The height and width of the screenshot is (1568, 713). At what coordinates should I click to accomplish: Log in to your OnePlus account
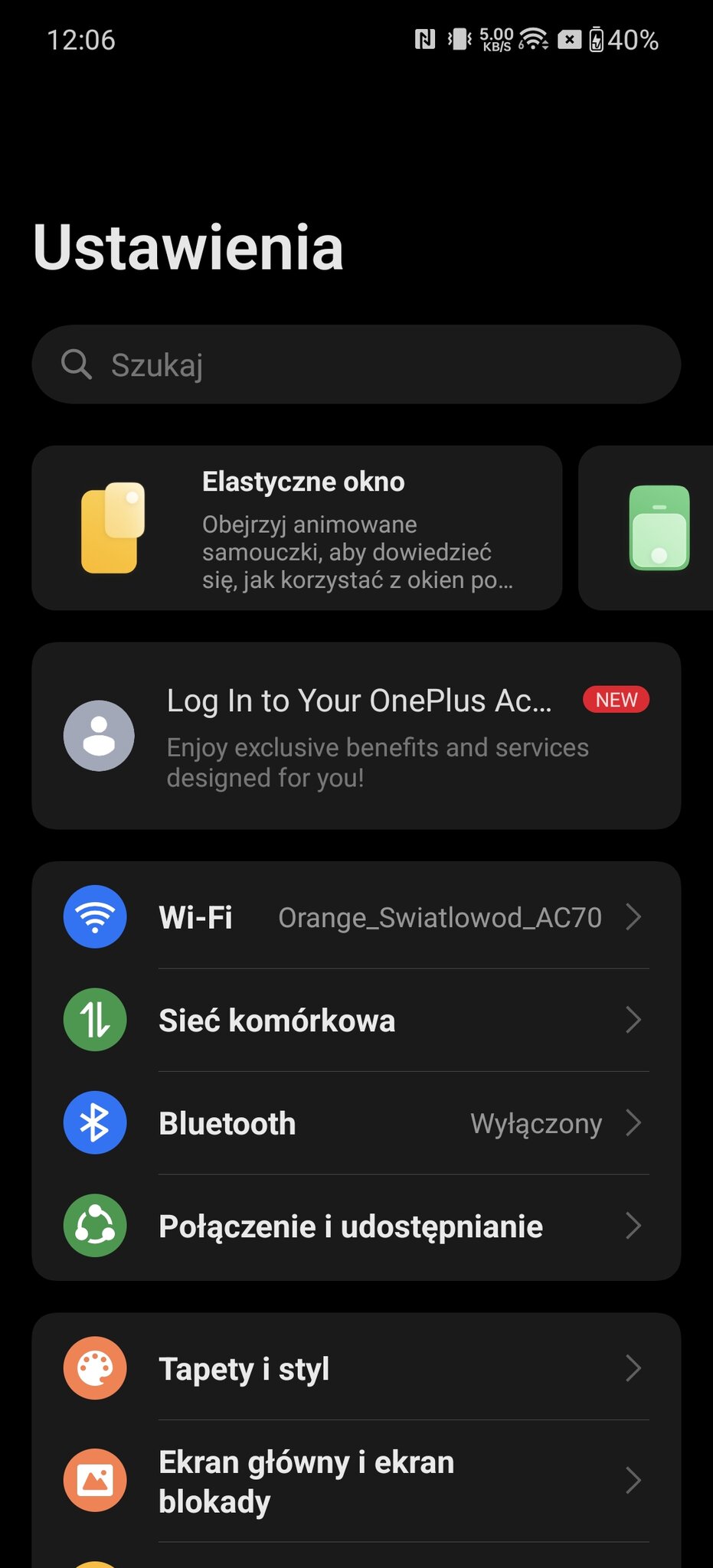356,736
